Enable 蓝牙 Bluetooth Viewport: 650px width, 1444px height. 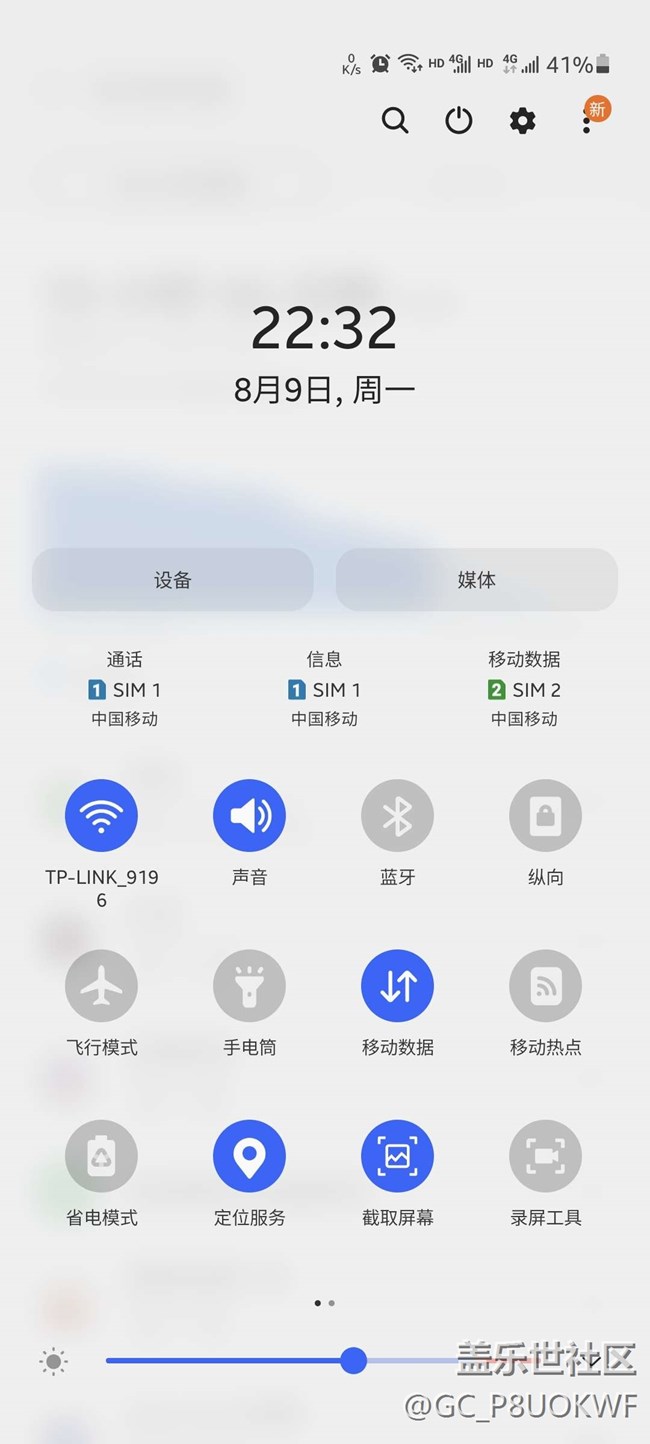point(397,816)
